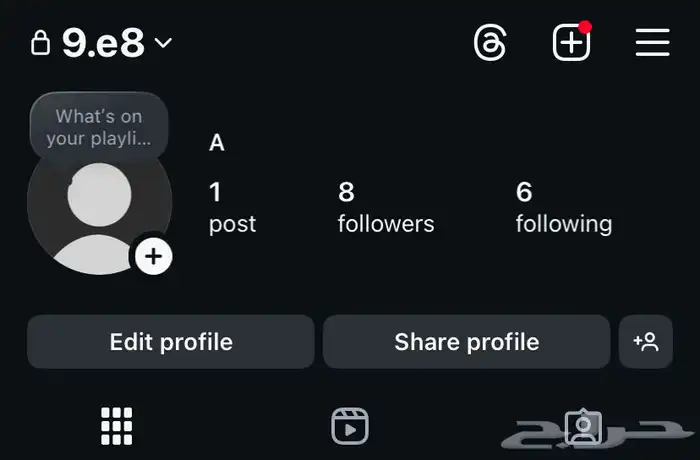Viewport: 700px width, 460px height.
Task: View the 8 followers list
Action: click(x=385, y=207)
